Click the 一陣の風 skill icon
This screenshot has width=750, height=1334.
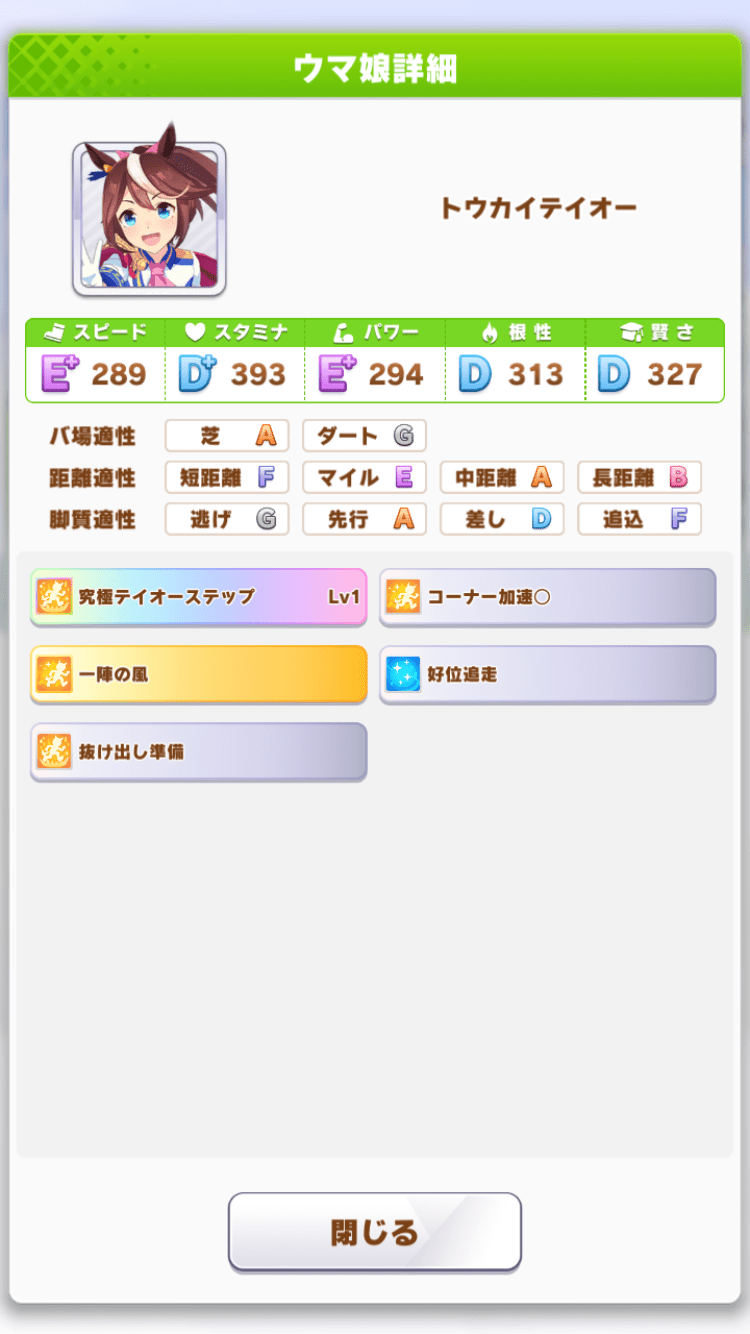click(56, 675)
